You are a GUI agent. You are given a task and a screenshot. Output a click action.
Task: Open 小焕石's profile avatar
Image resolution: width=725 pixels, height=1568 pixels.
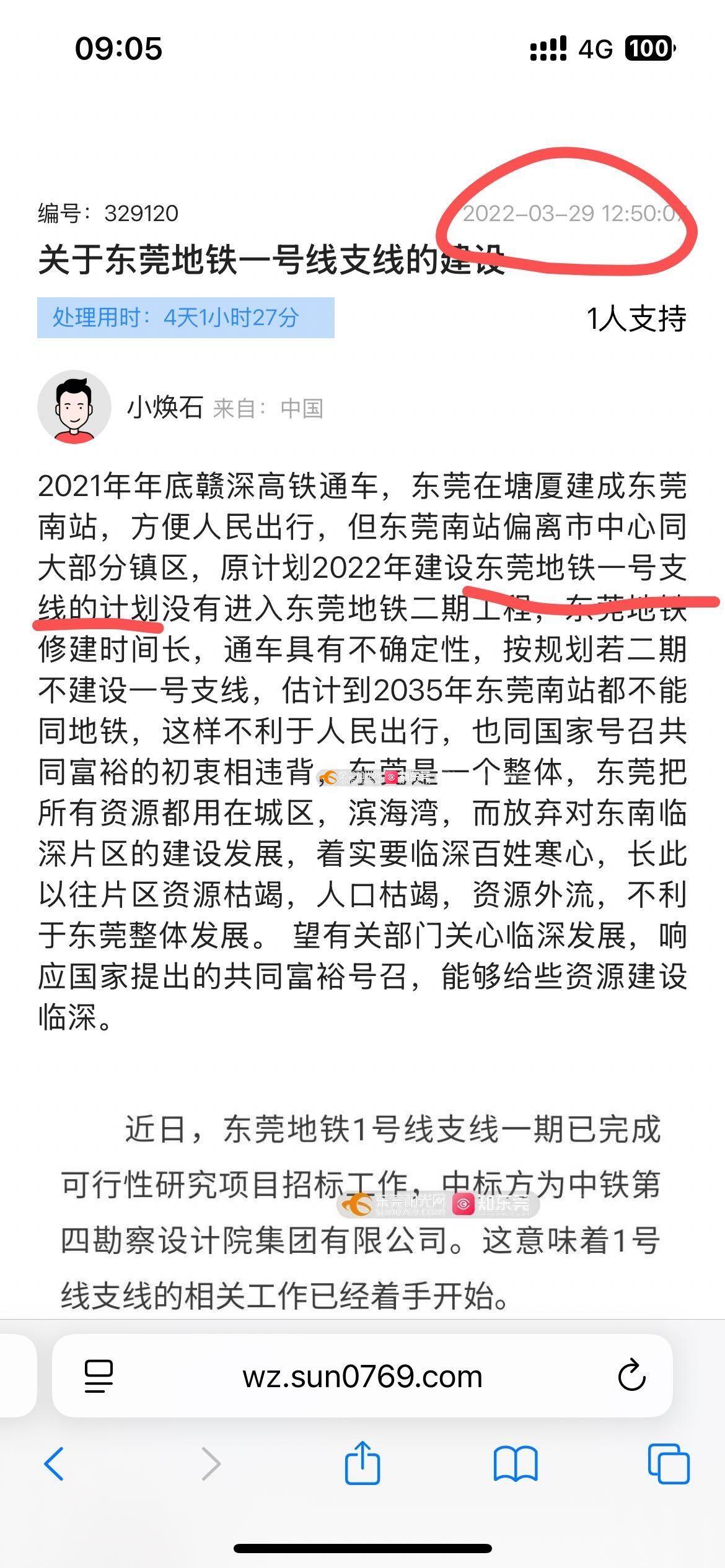(74, 407)
